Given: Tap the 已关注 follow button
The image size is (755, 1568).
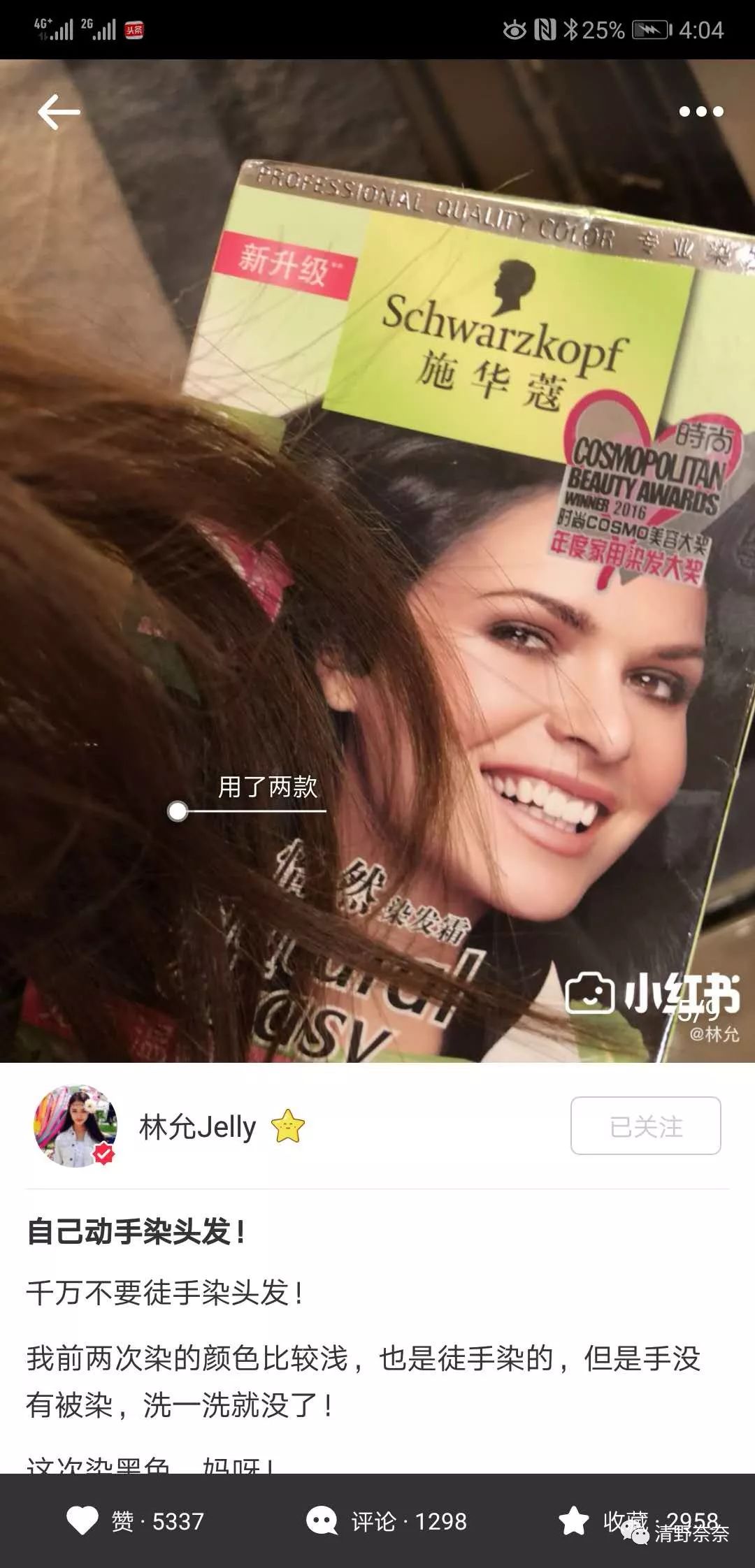Looking at the screenshot, I should tap(645, 1126).
